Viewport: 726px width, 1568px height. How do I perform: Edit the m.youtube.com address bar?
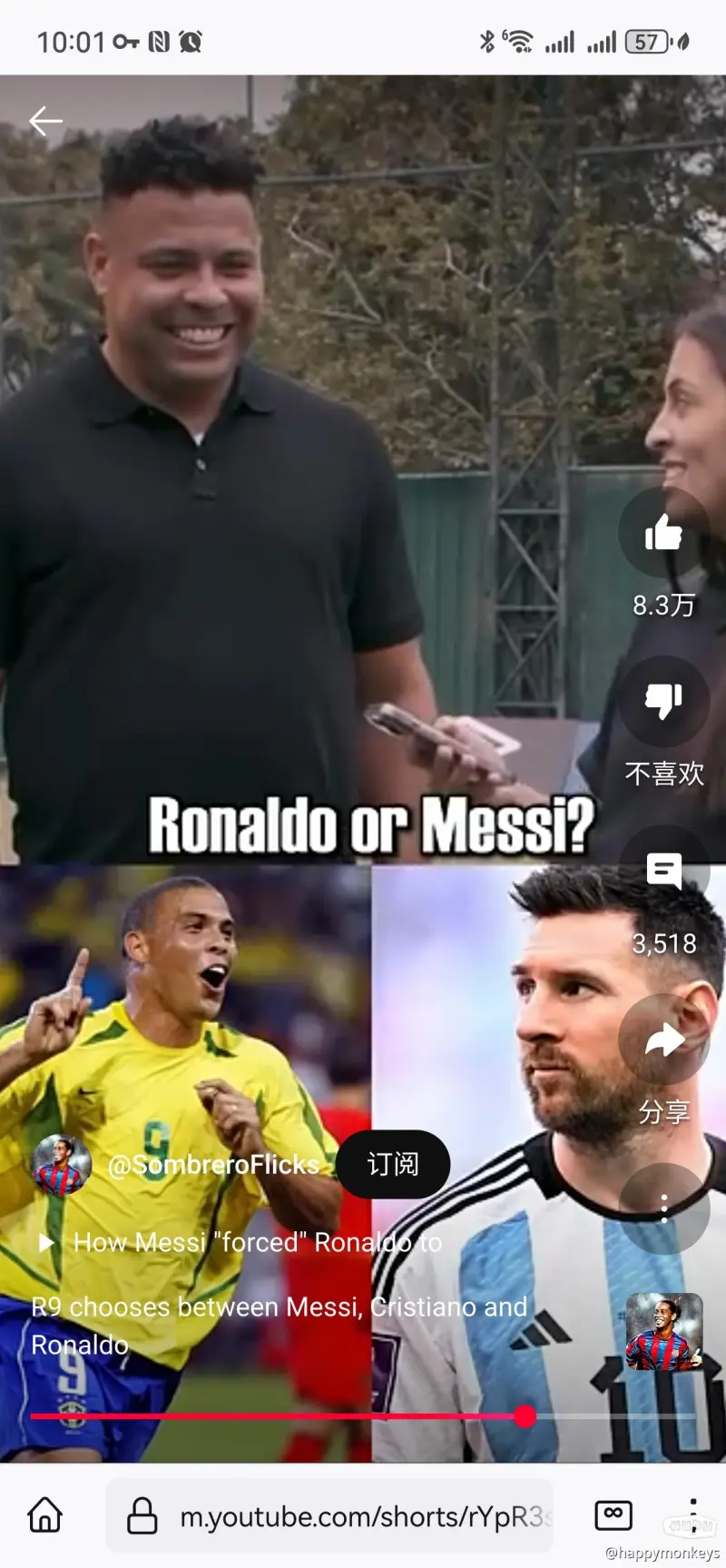tap(345, 1516)
